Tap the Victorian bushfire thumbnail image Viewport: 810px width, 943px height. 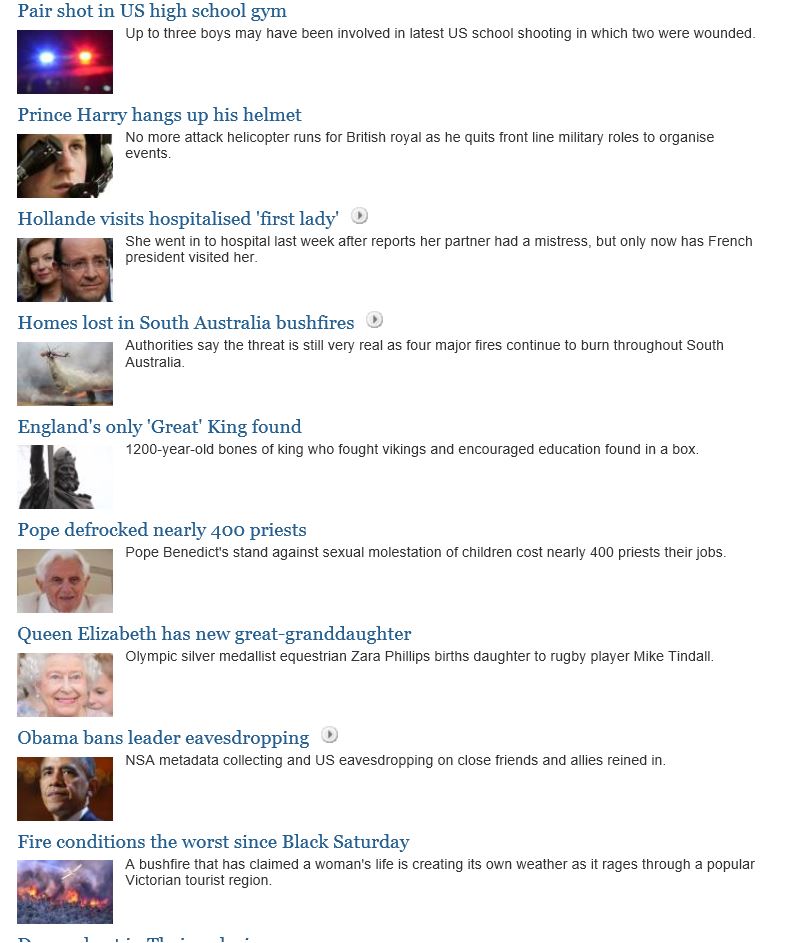[65, 892]
